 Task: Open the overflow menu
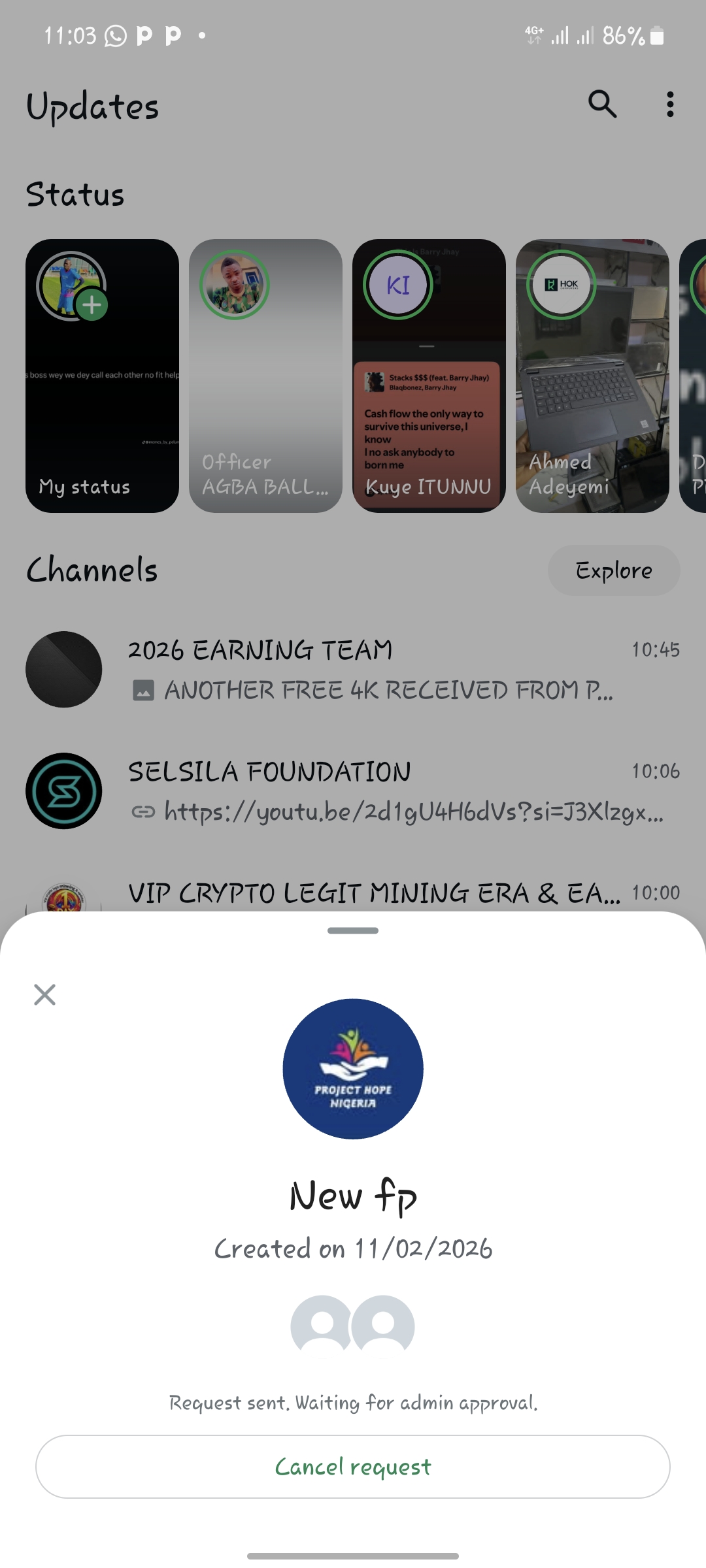[670, 105]
